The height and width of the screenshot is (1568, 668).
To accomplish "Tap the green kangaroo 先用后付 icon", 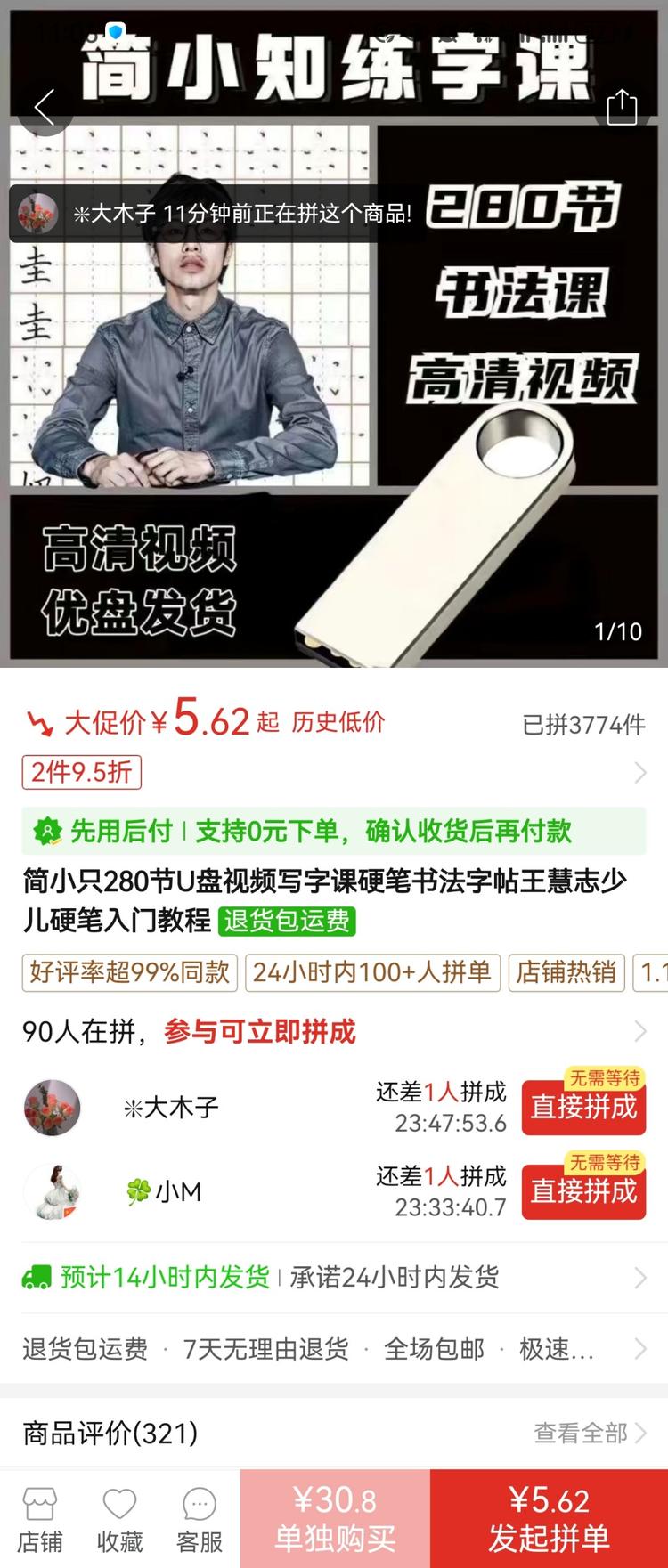I will click(49, 833).
